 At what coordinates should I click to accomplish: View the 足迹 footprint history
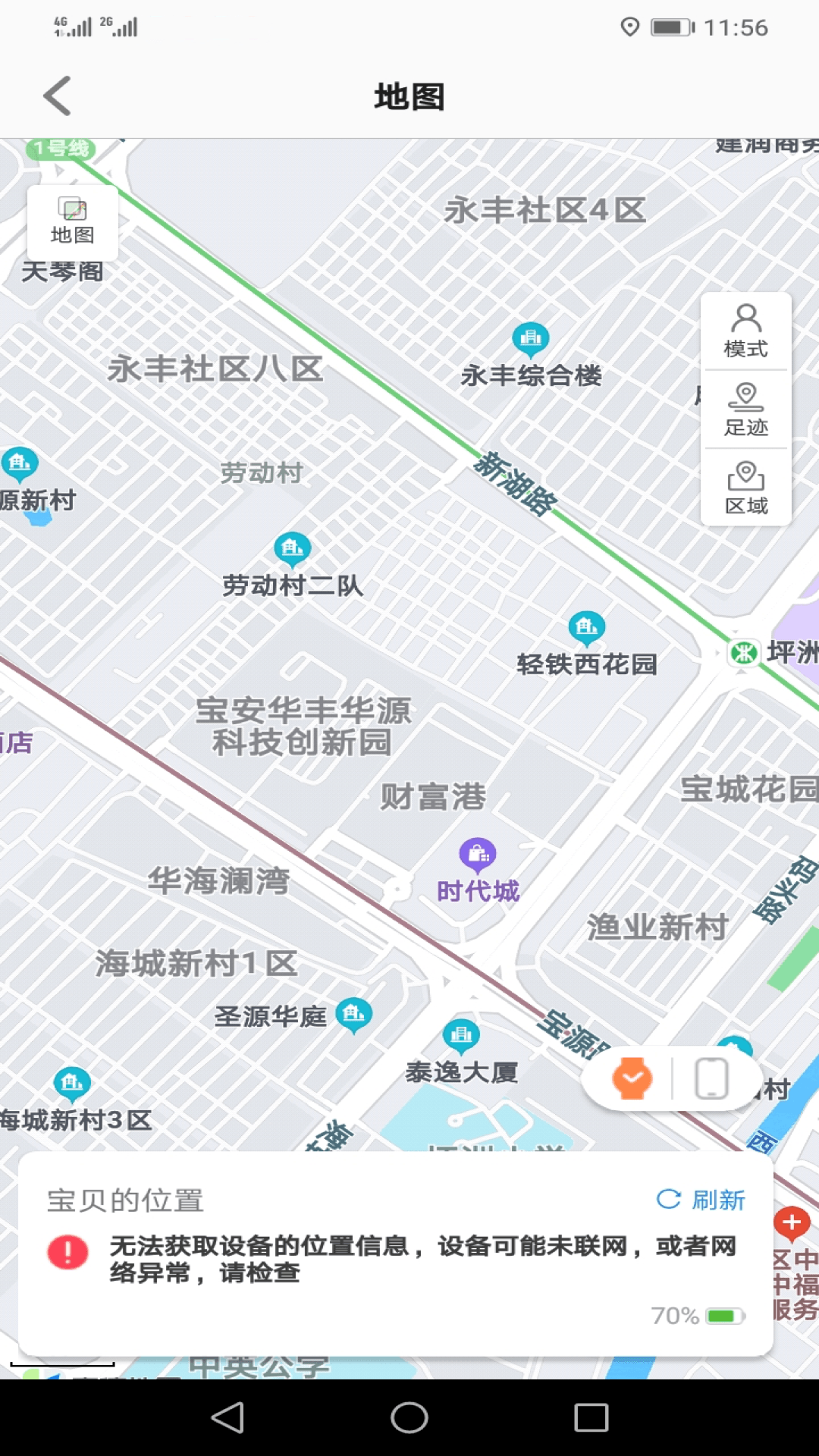click(745, 409)
